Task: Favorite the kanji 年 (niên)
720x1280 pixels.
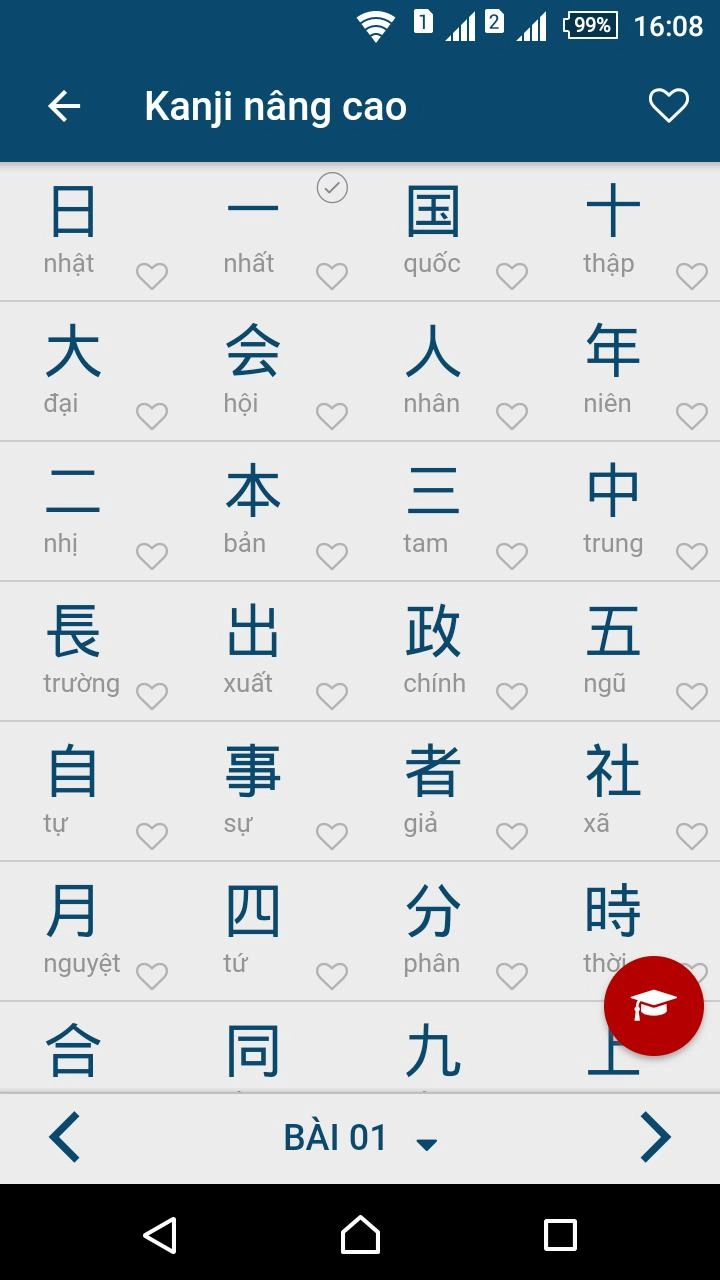Action: (x=692, y=416)
